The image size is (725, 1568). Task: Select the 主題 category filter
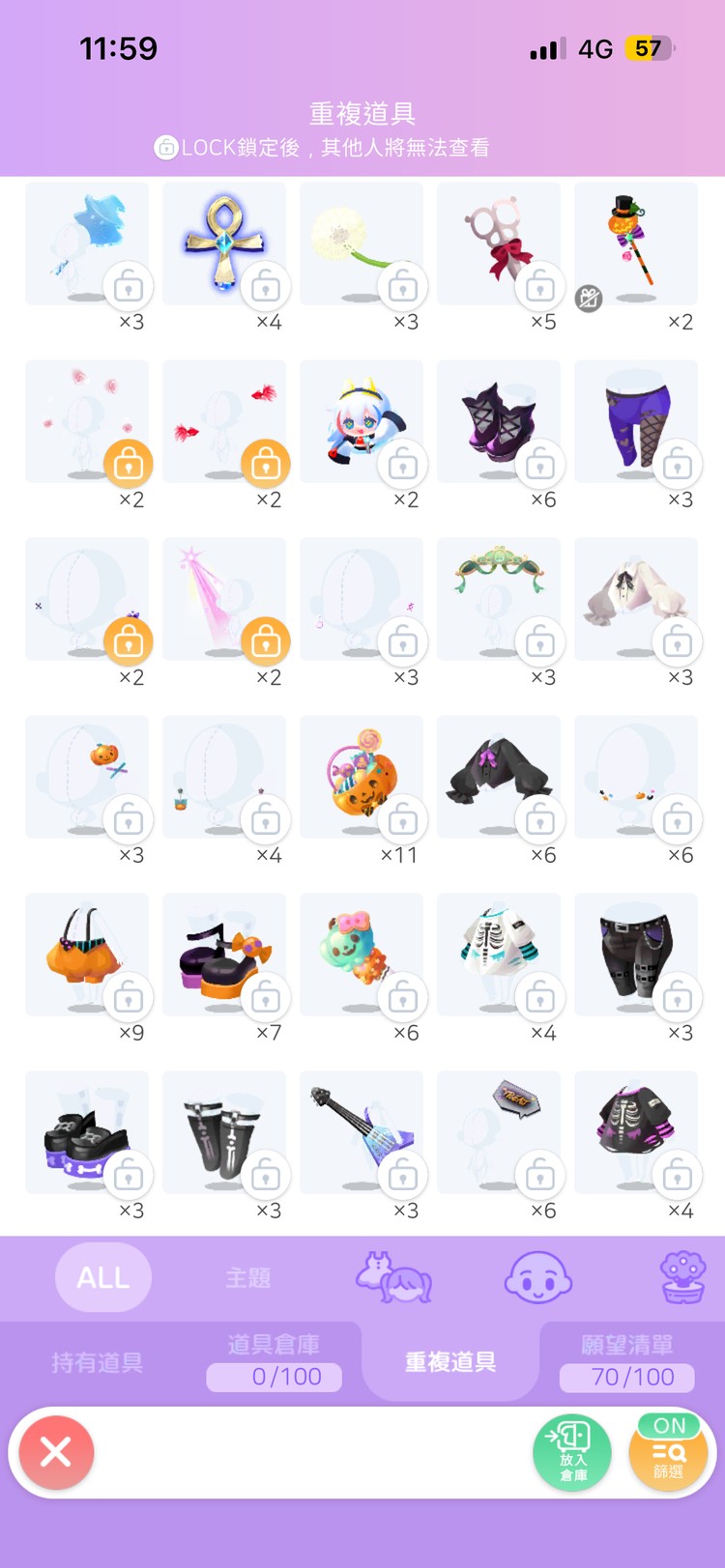[248, 1277]
